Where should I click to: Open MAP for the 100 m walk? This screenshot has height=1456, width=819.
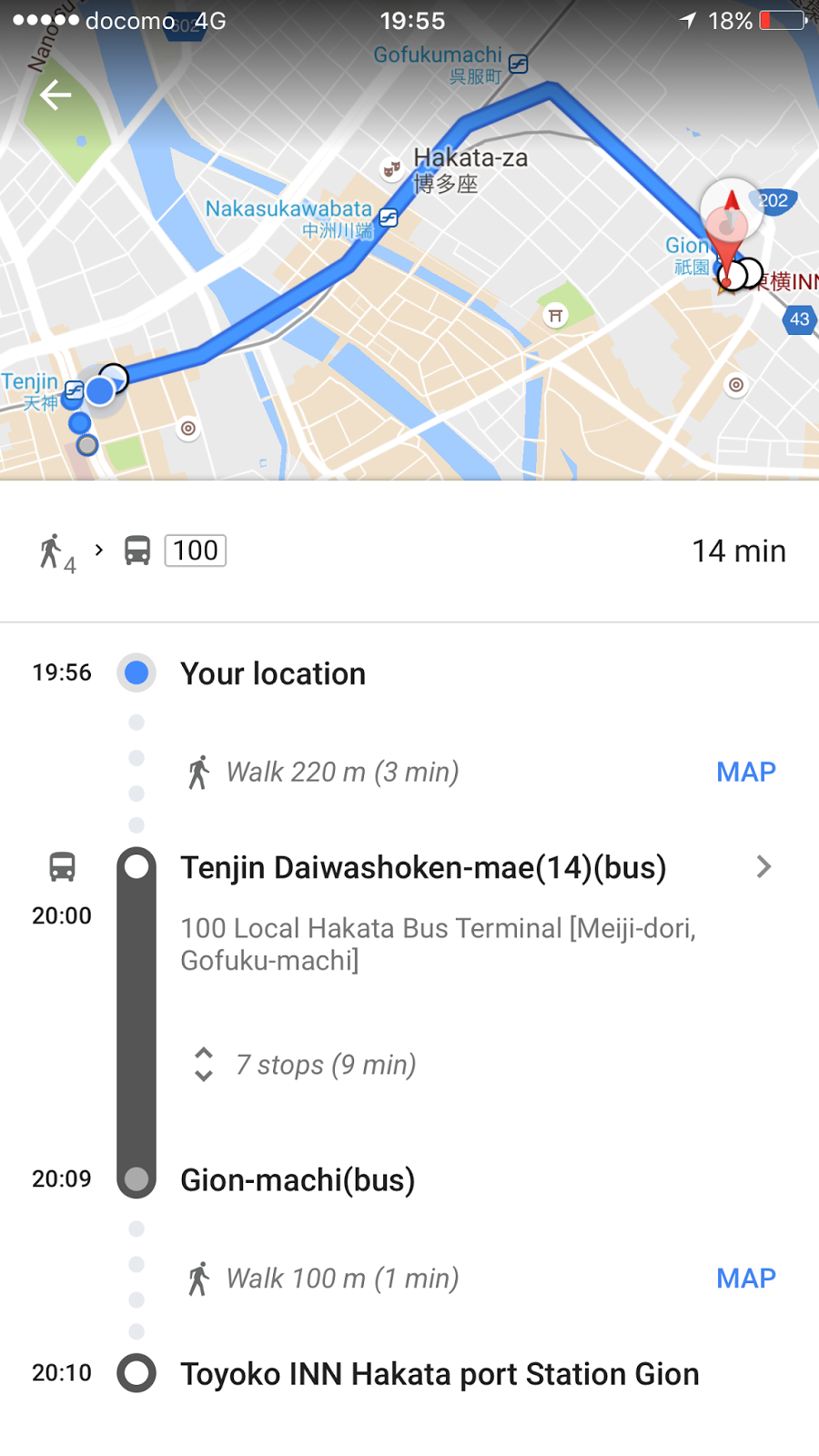pos(746,1279)
